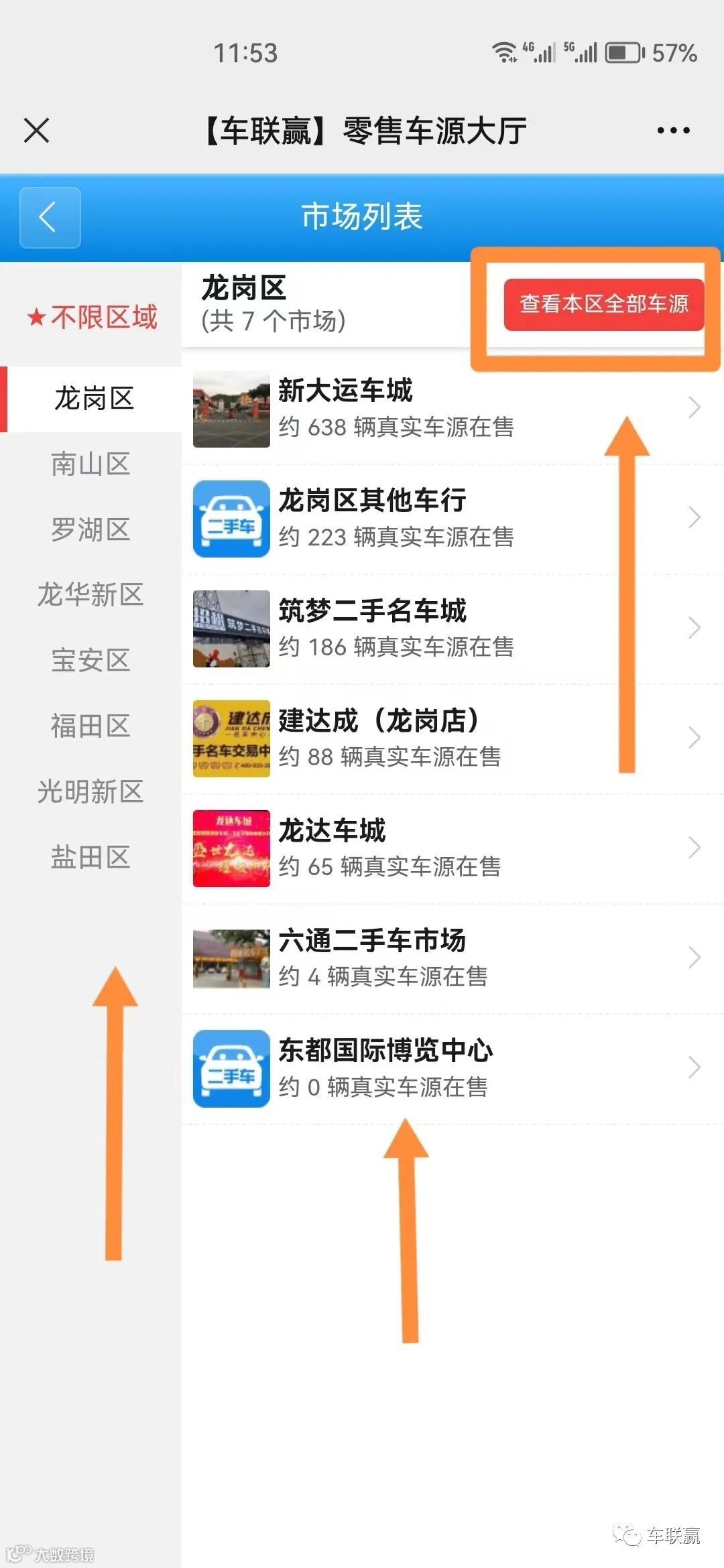This screenshot has height=1568, width=724.
Task: Choose 光明新区 district
Action: [90, 791]
